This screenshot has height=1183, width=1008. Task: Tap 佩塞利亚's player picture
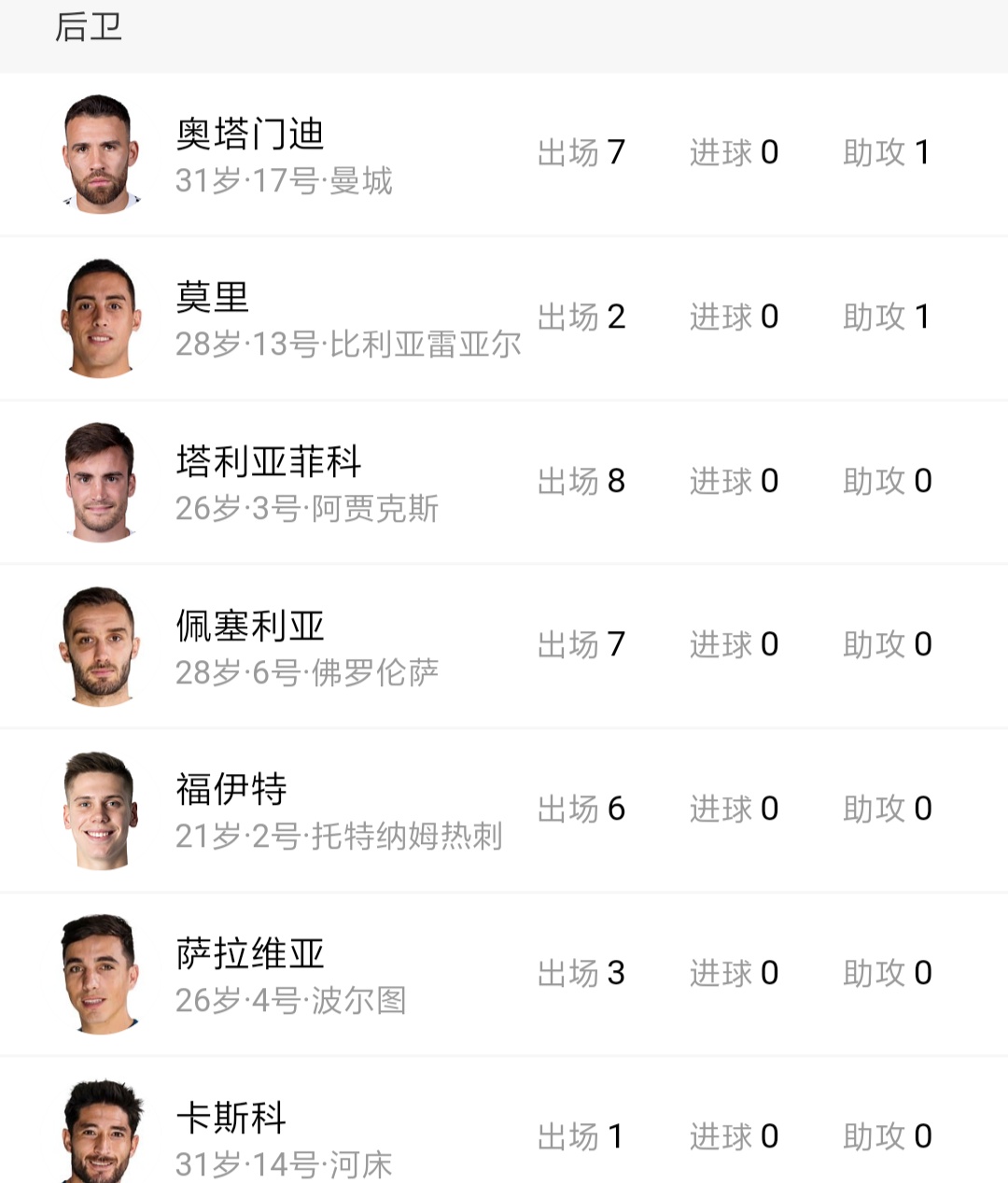[x=100, y=644]
